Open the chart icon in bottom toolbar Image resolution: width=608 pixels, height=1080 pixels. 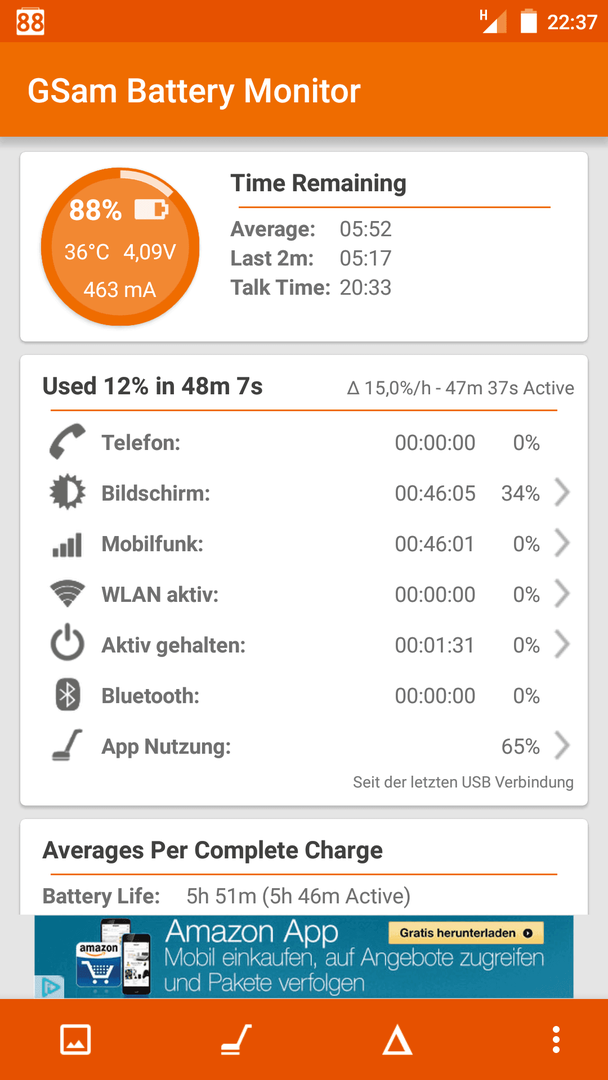pyautogui.click(x=76, y=1039)
